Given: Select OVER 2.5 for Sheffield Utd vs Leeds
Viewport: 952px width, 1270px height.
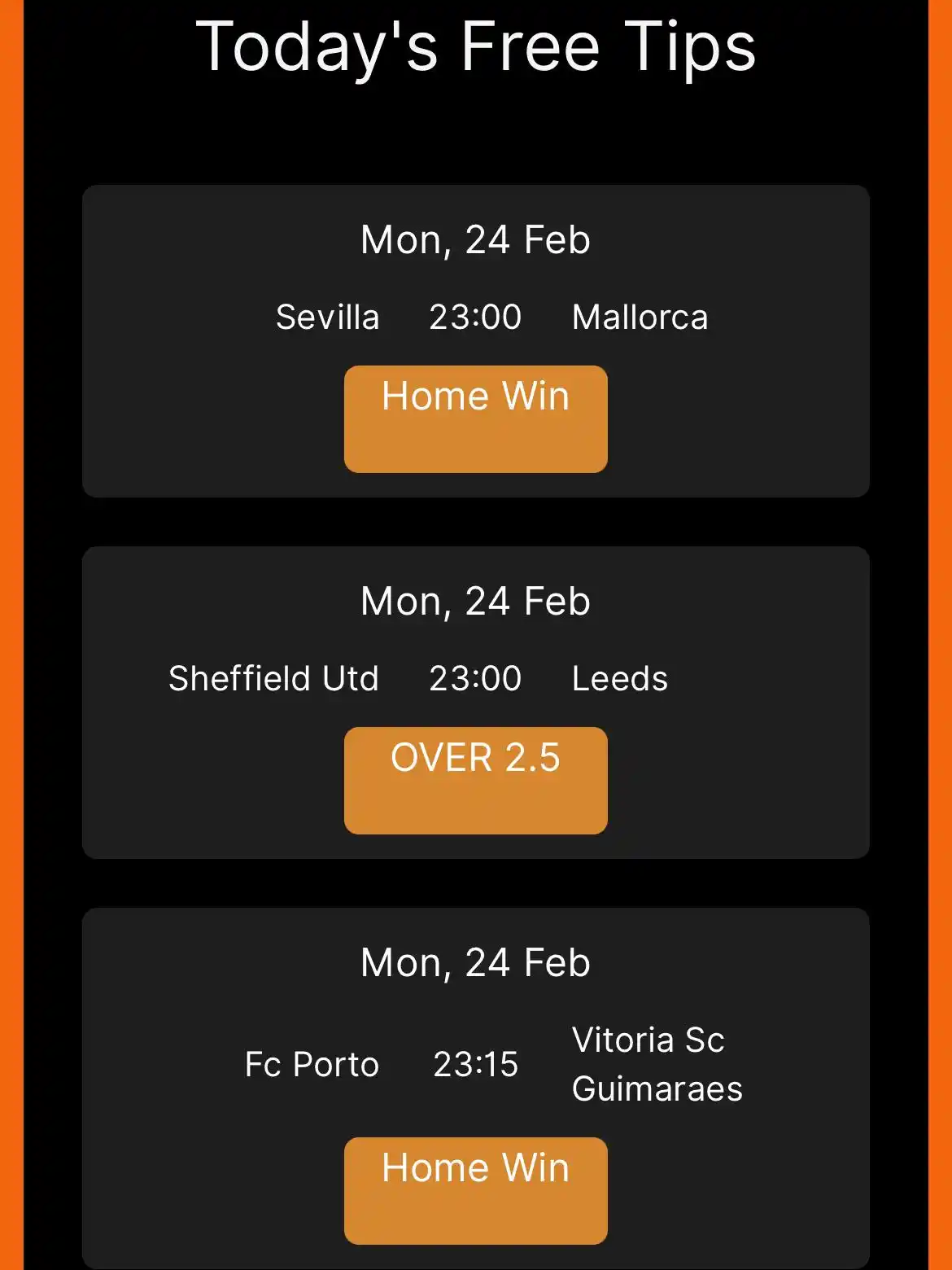Looking at the screenshot, I should coord(475,780).
